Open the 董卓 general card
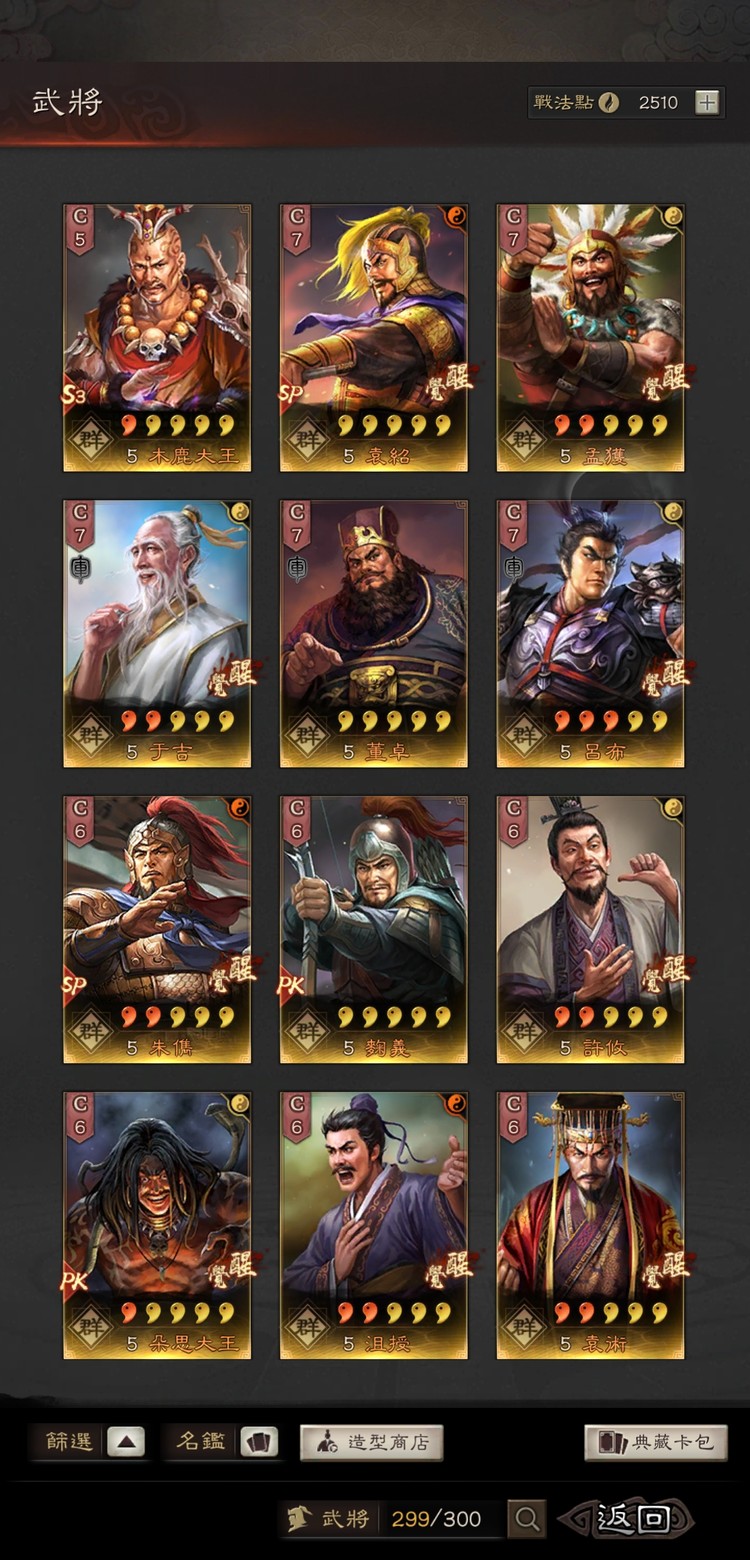The image size is (750, 1560). click(x=374, y=633)
